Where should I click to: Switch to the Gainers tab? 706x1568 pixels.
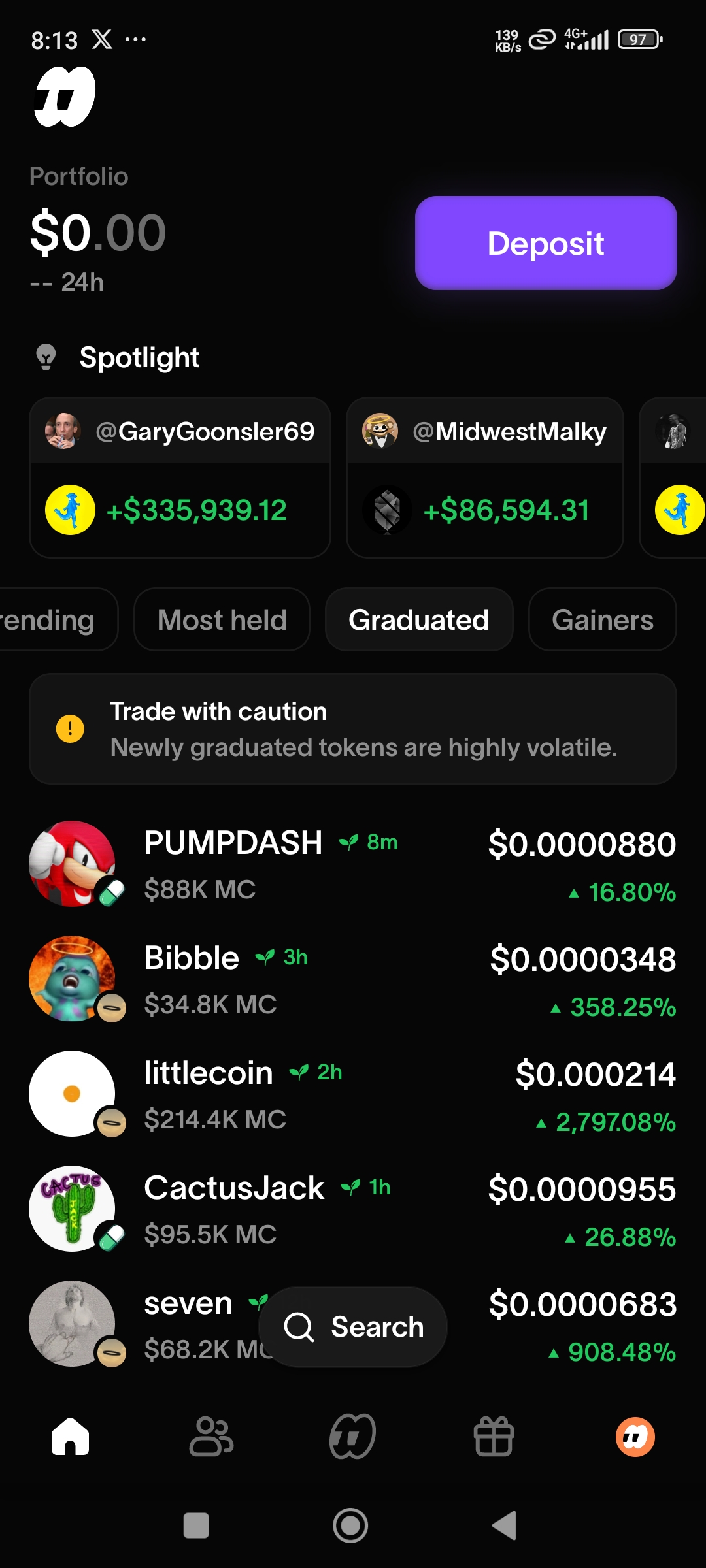[601, 619]
